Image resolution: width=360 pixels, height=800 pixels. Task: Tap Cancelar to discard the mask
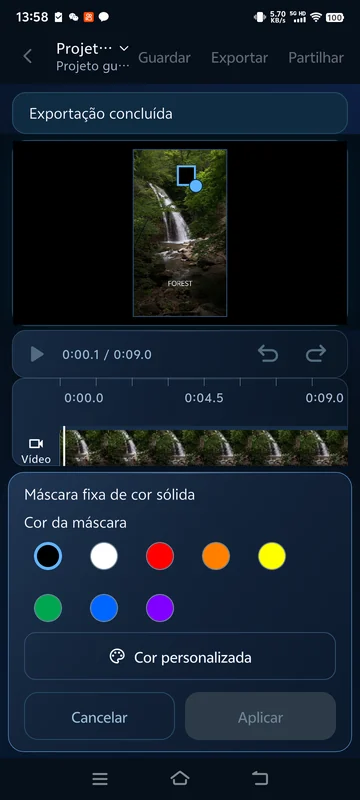coord(99,716)
